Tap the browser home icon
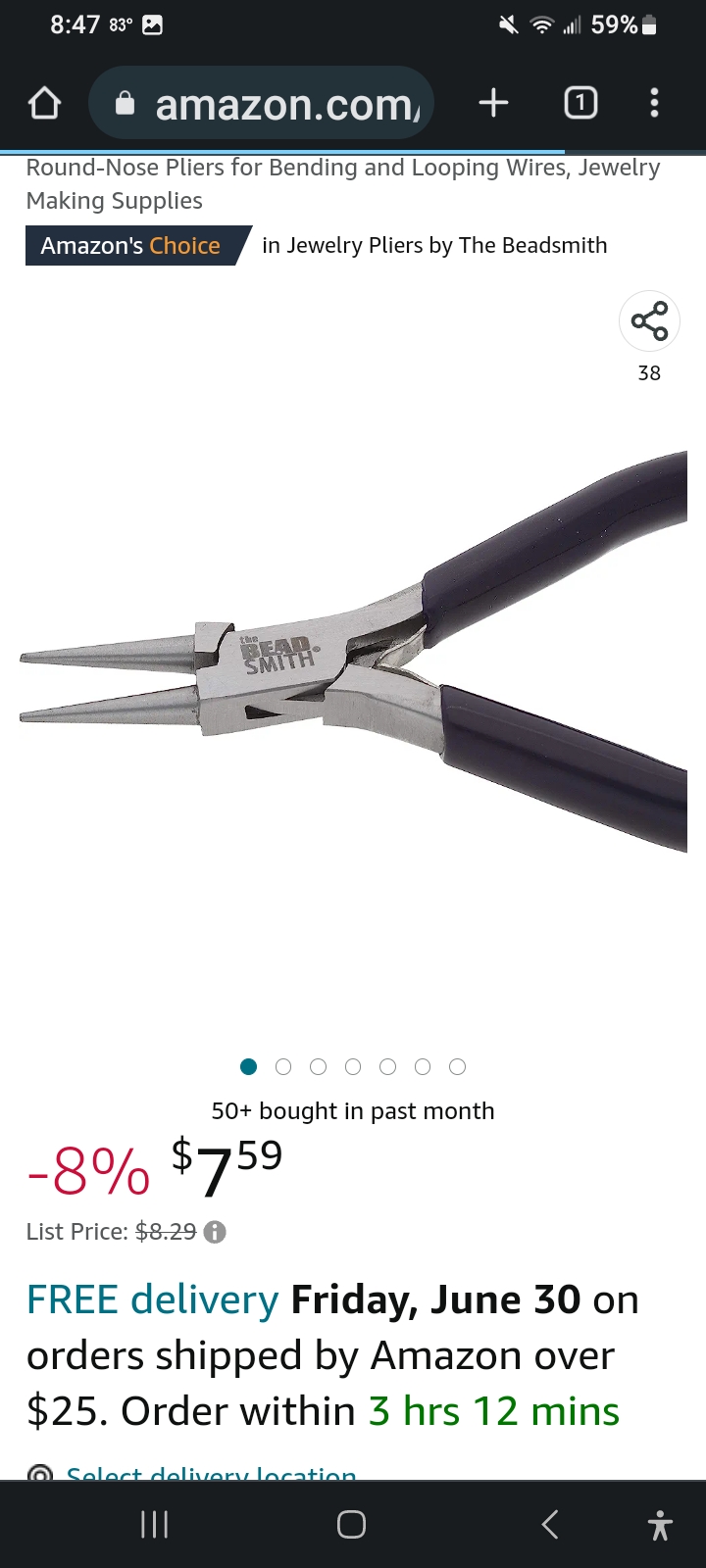Image resolution: width=706 pixels, height=1568 pixels. pos(44,103)
